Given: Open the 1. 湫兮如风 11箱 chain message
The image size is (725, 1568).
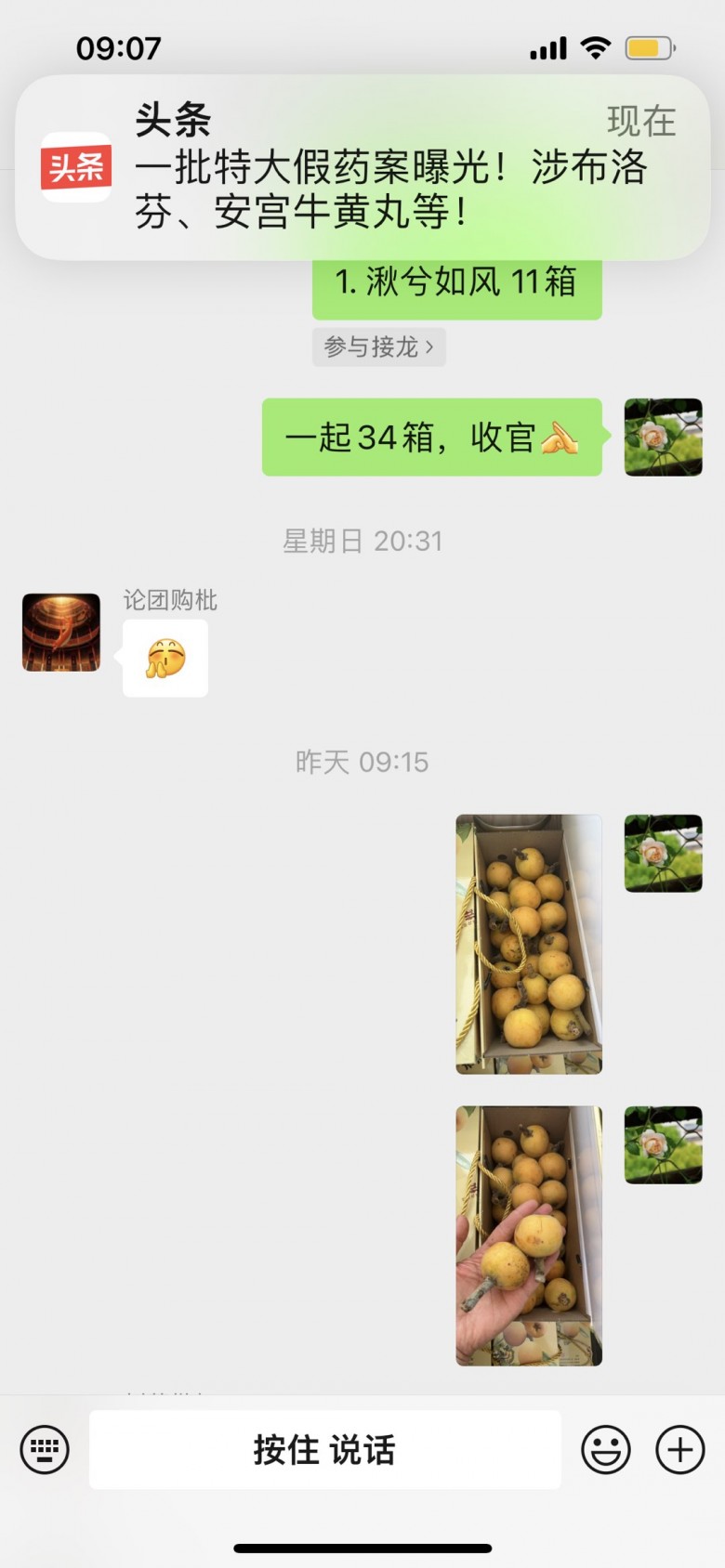Looking at the screenshot, I should [456, 282].
